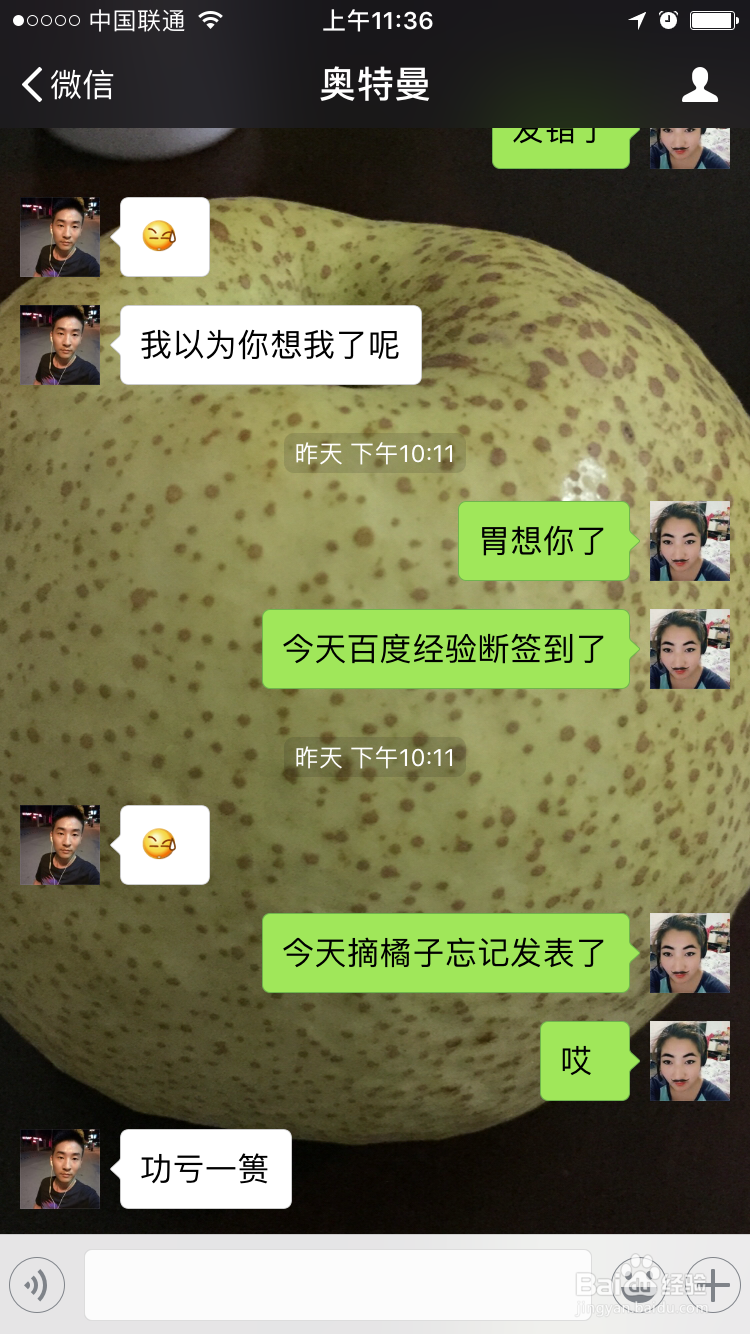Tap the alarm clock icon in status bar
Screen dimensions: 750x1334
670,19
